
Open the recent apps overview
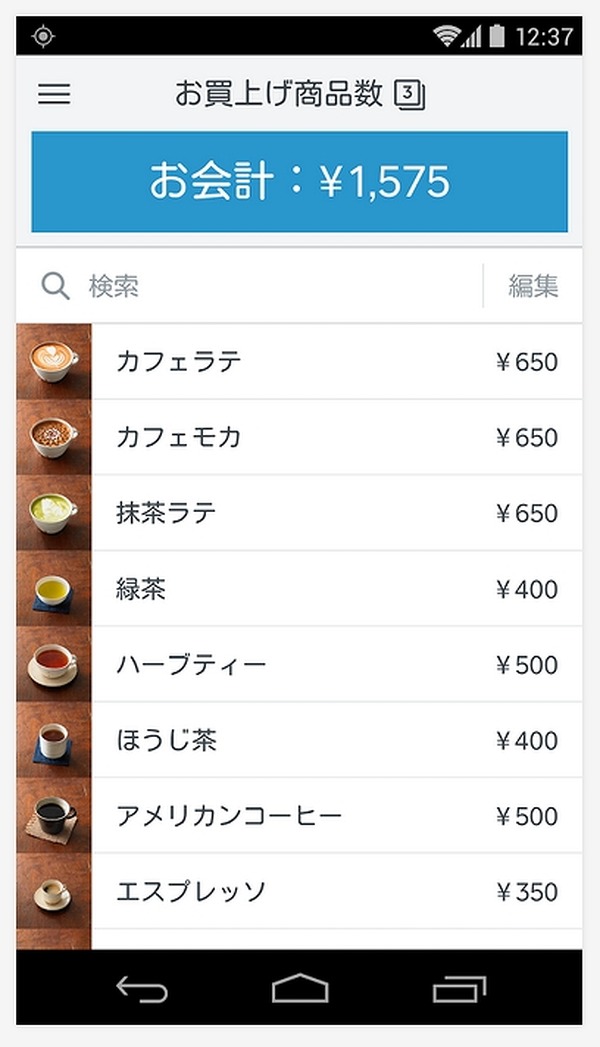[459, 989]
